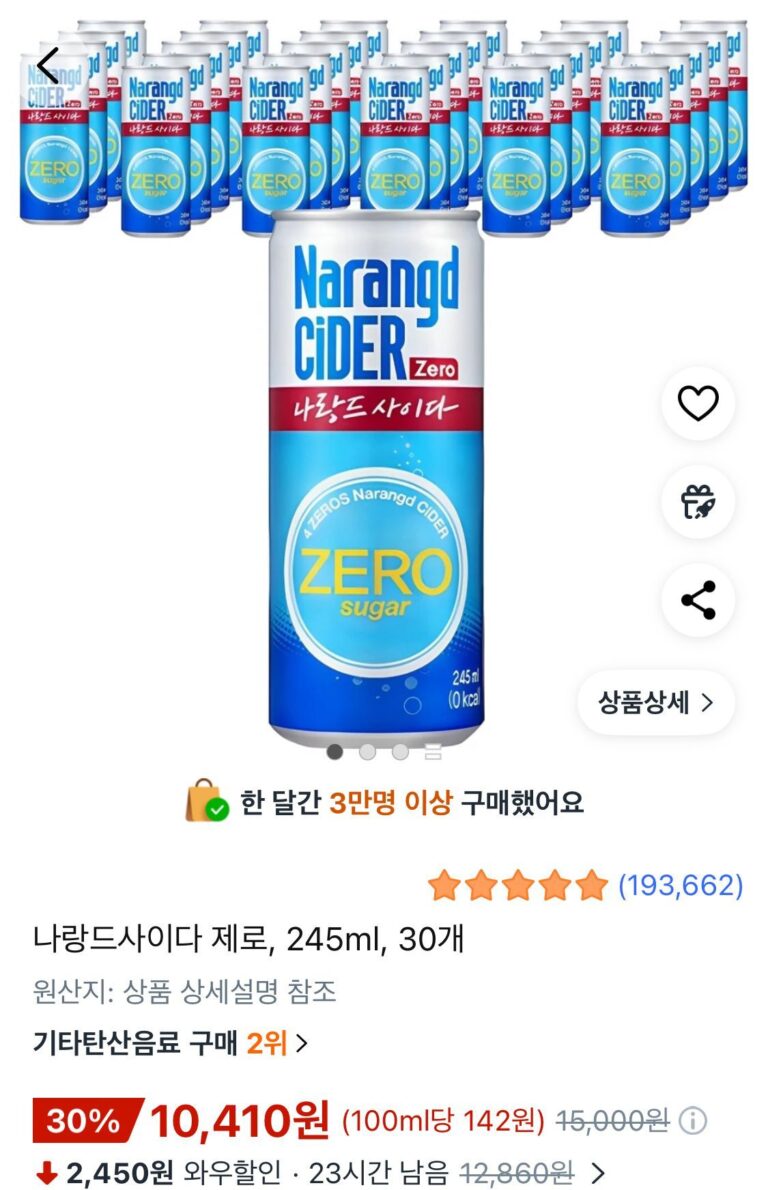Open 기타탄산음료 구매 2위 ranking

coord(170,1044)
